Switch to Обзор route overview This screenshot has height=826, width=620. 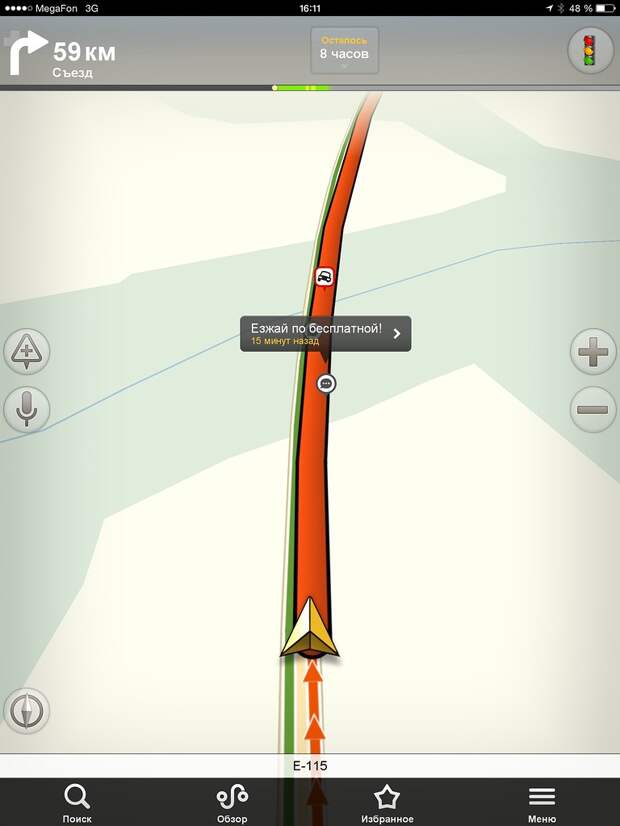[232, 802]
